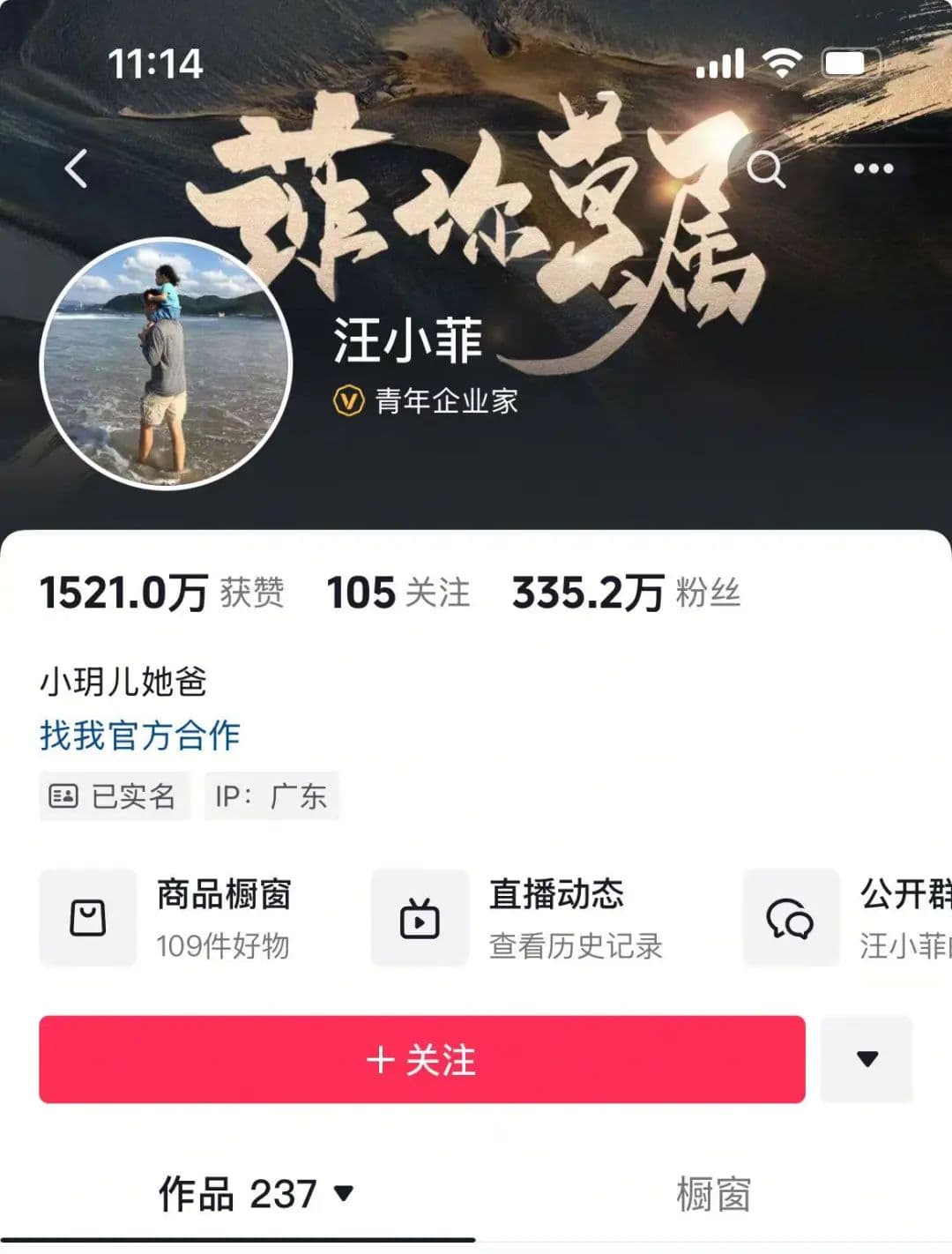Open search on this profile
The image size is (952, 1254).
pos(765,168)
